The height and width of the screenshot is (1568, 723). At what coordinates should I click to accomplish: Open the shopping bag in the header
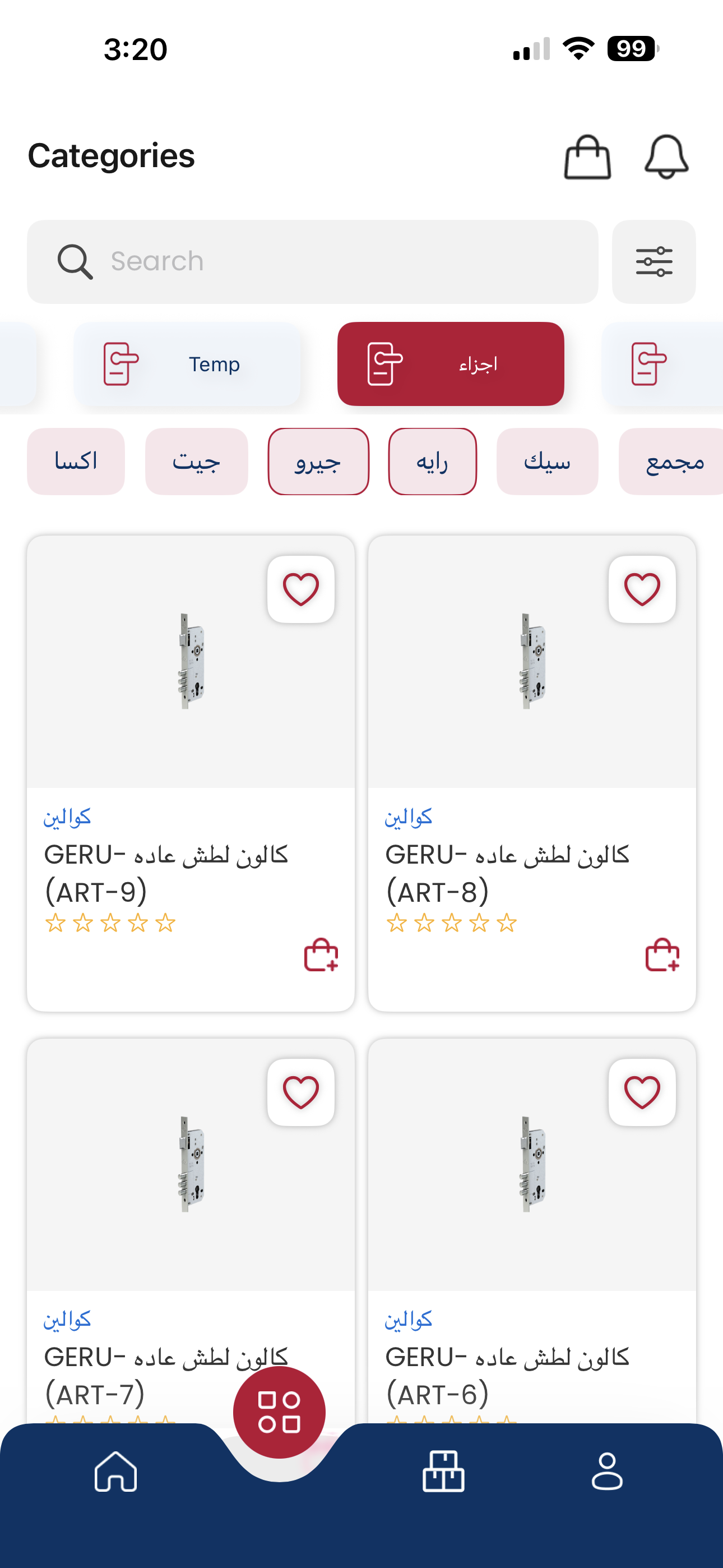[x=587, y=157]
